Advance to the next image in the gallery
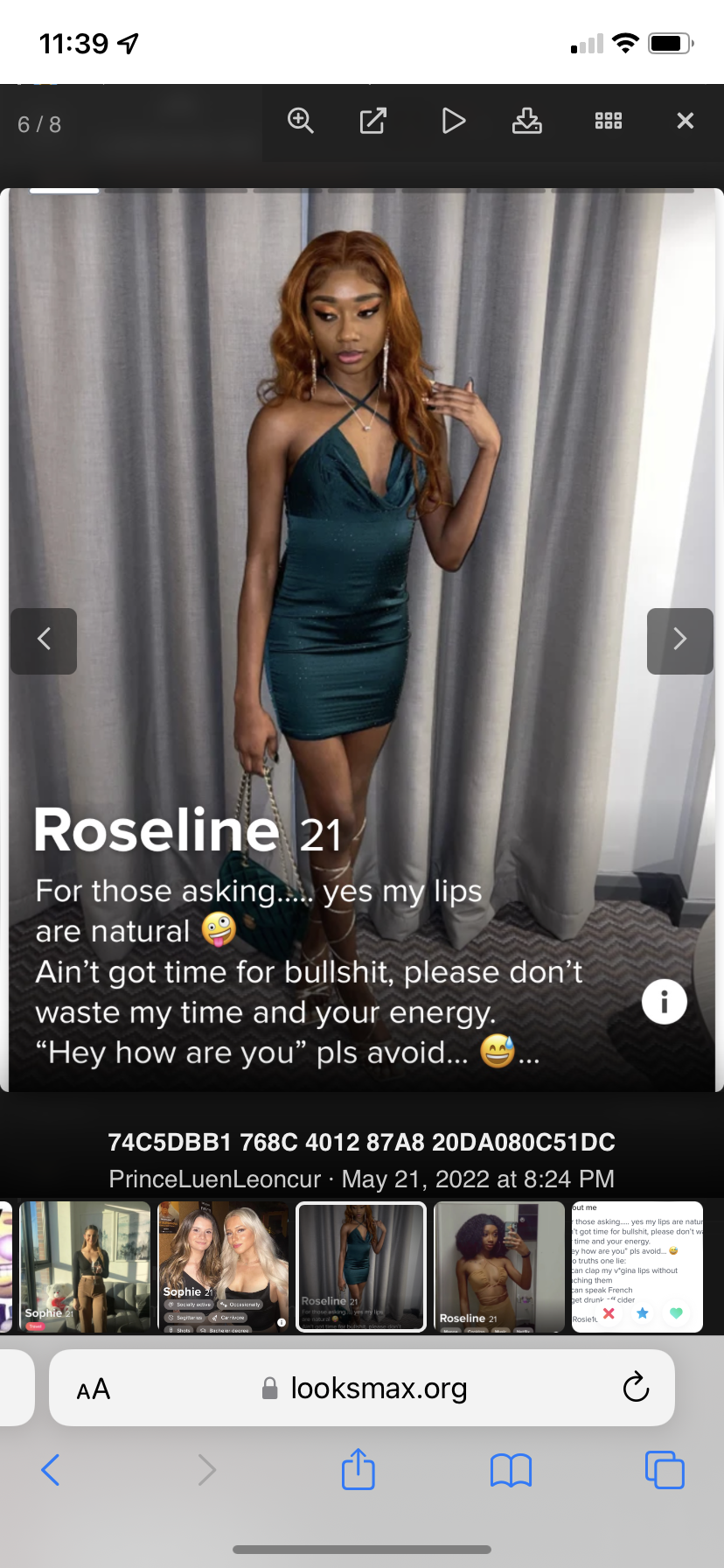 680,640
